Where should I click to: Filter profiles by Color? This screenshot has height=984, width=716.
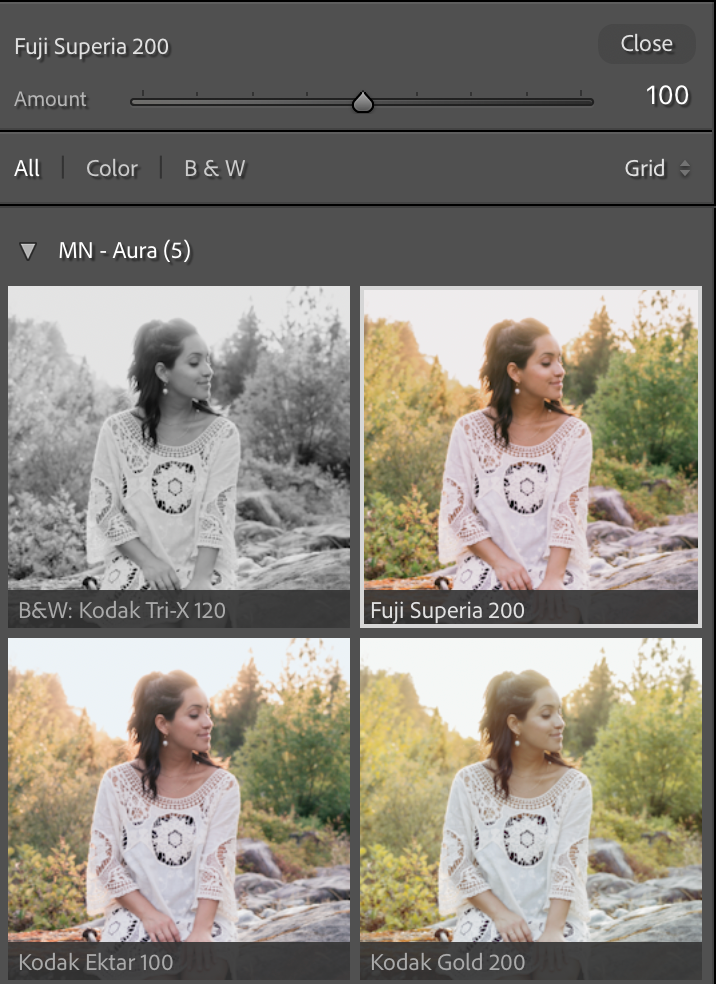112,169
